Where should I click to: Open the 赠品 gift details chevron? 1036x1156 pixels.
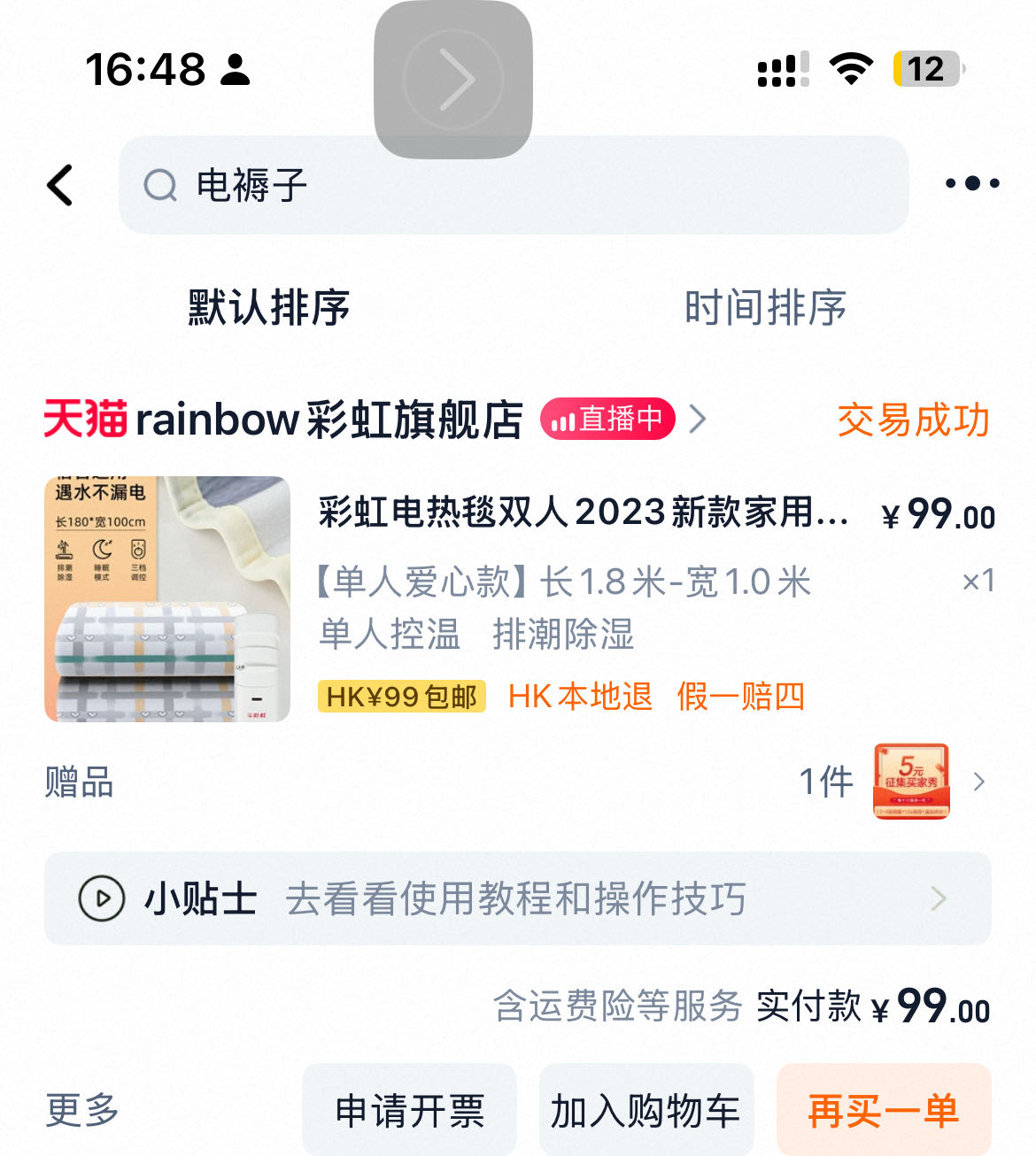tap(978, 782)
